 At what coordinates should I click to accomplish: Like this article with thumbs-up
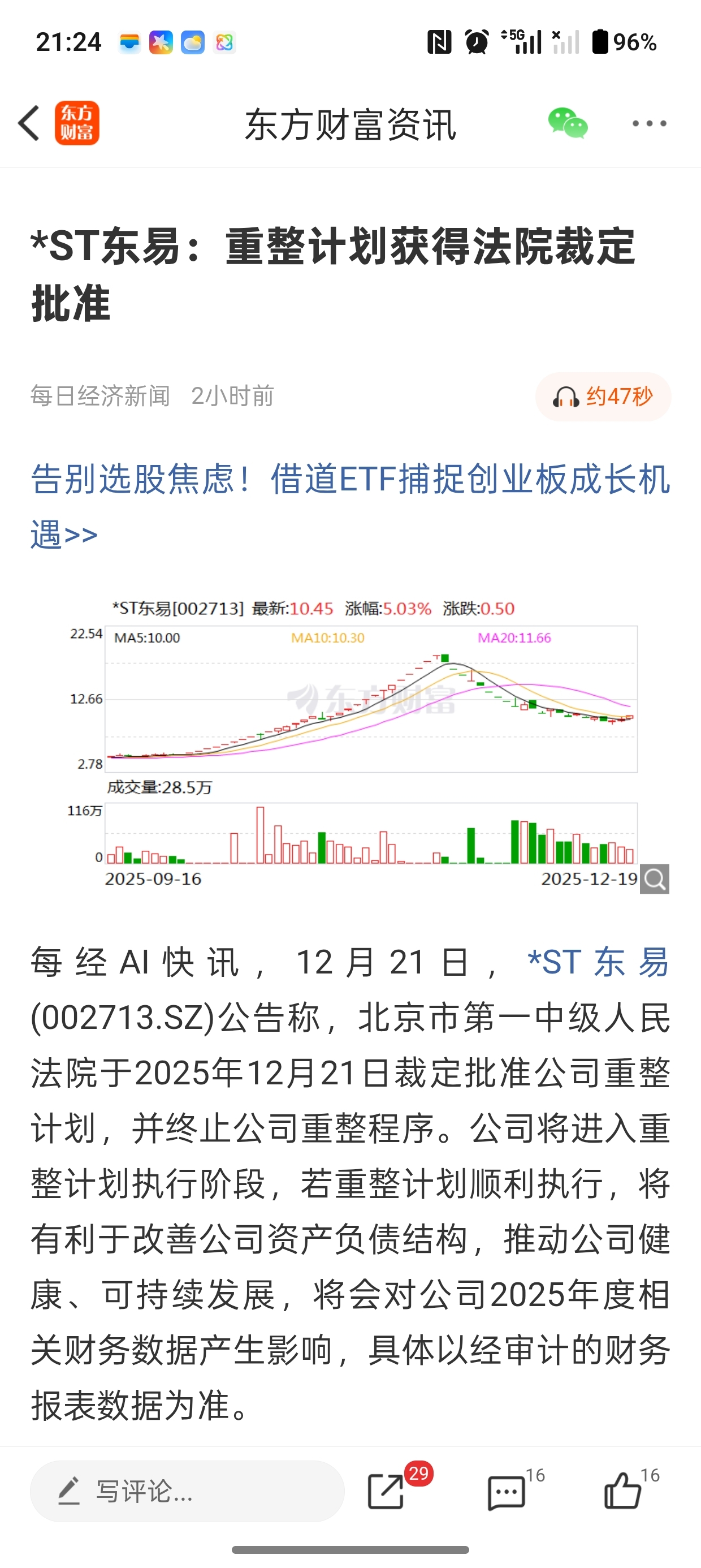pyautogui.click(x=622, y=1490)
